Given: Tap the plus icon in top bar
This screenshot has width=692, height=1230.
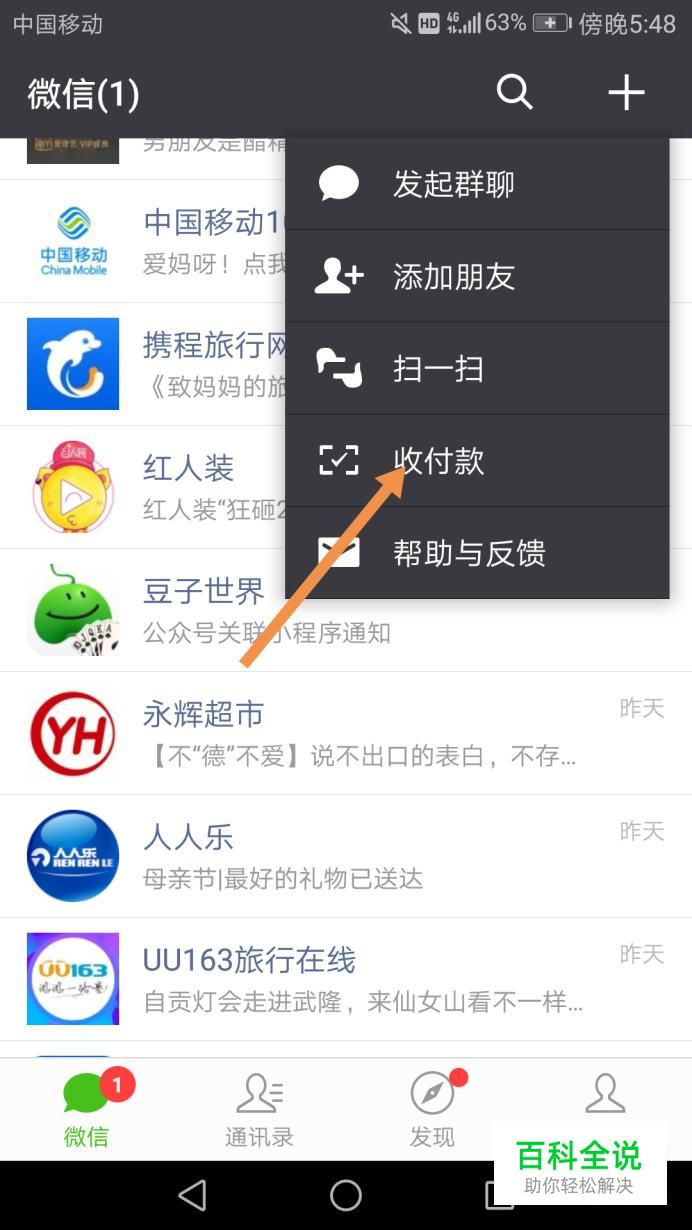Looking at the screenshot, I should click(x=626, y=93).
